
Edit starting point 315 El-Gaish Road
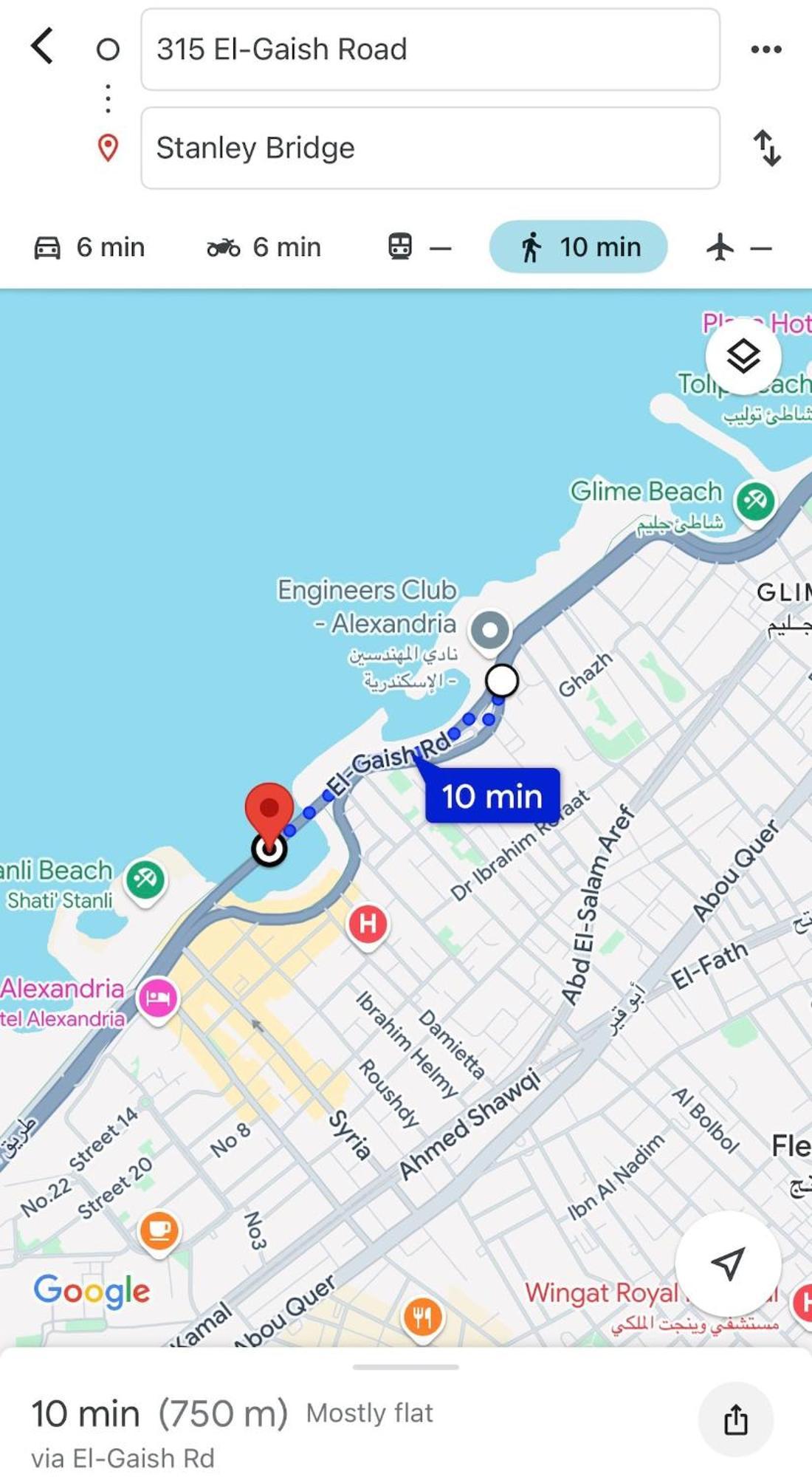click(x=430, y=49)
